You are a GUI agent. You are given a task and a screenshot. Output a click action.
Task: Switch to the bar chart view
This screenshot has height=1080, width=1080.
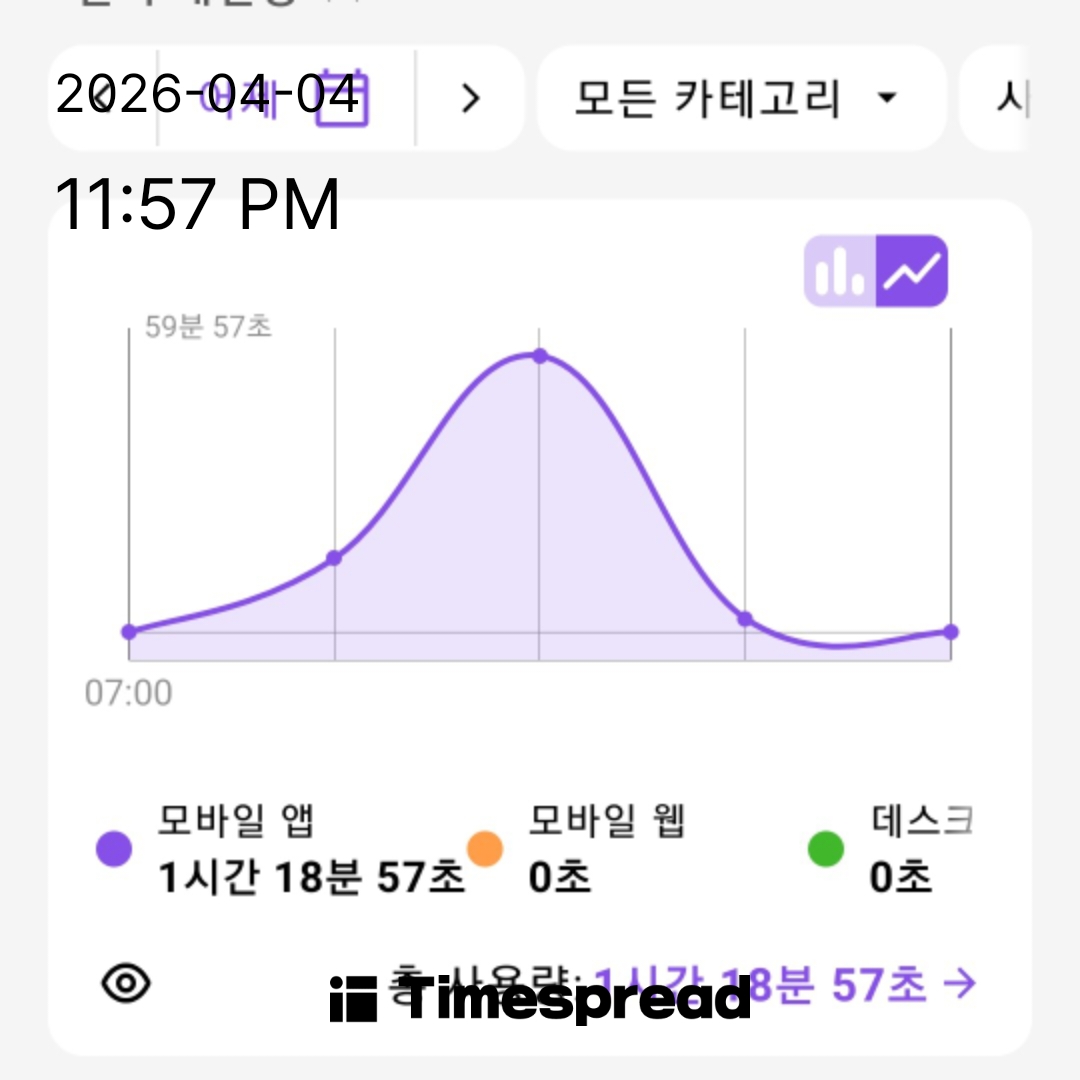pyautogui.click(x=840, y=271)
